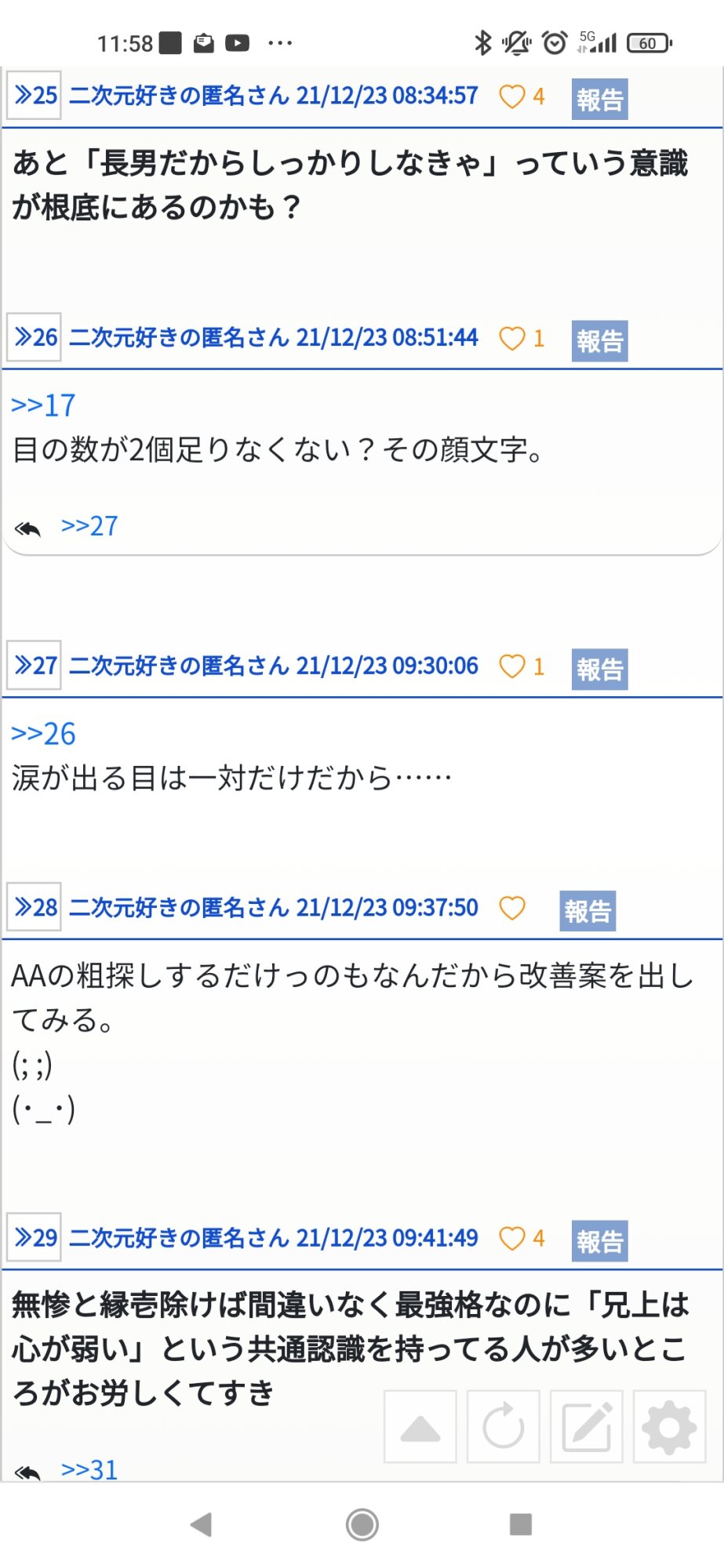Like post 28 with the heart icon
Screen dimensions: 724x1568
tap(512, 908)
